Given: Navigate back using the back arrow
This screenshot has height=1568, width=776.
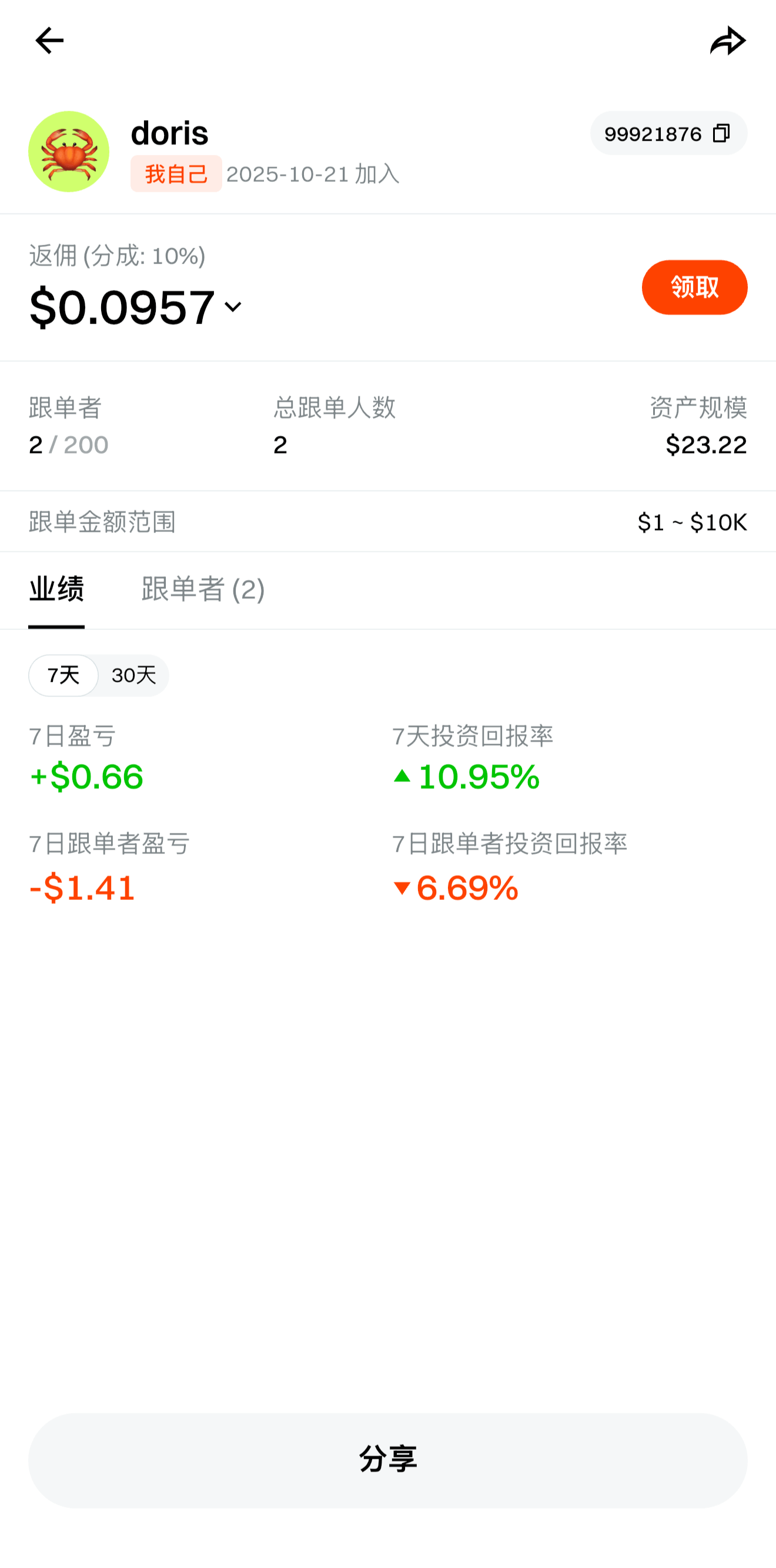Looking at the screenshot, I should 49,40.
